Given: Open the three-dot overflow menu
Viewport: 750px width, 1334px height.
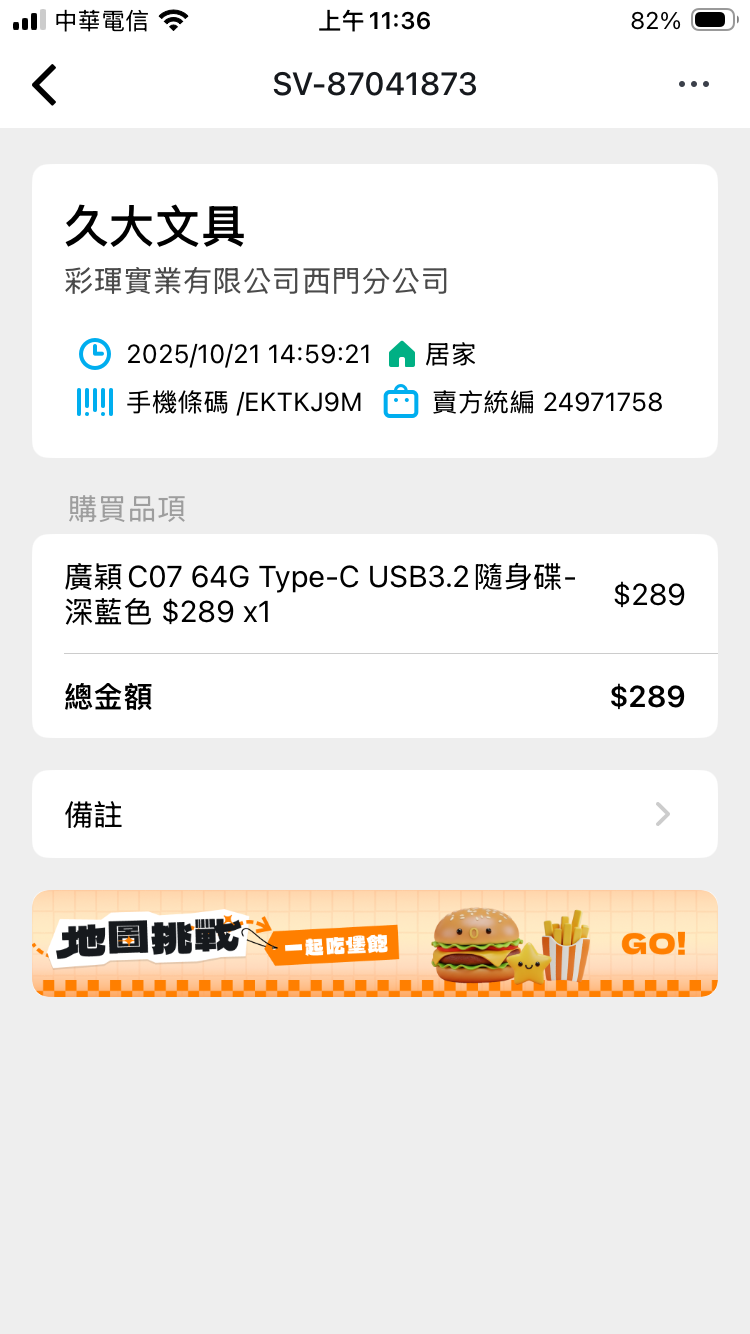Looking at the screenshot, I should pos(693,85).
